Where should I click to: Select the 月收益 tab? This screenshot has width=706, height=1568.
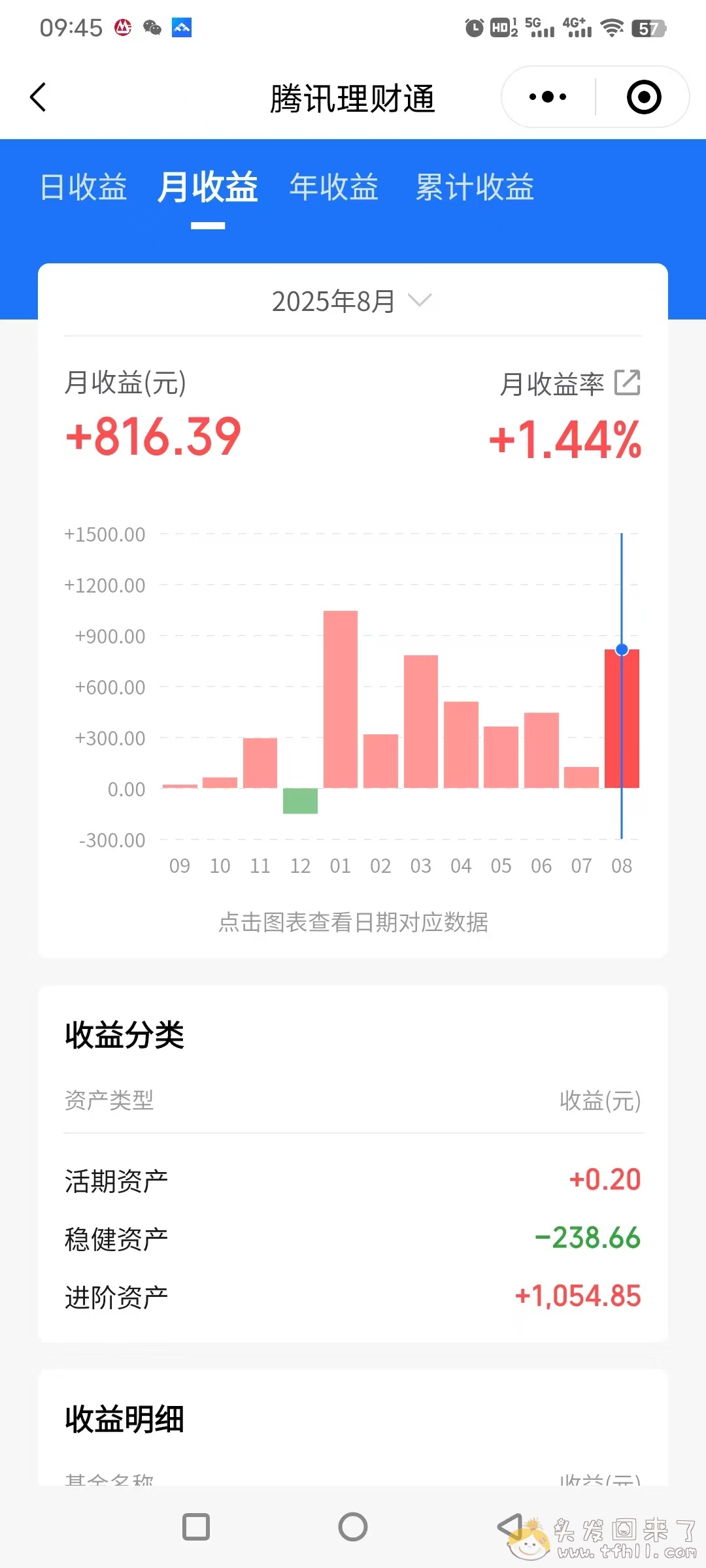coord(208,188)
